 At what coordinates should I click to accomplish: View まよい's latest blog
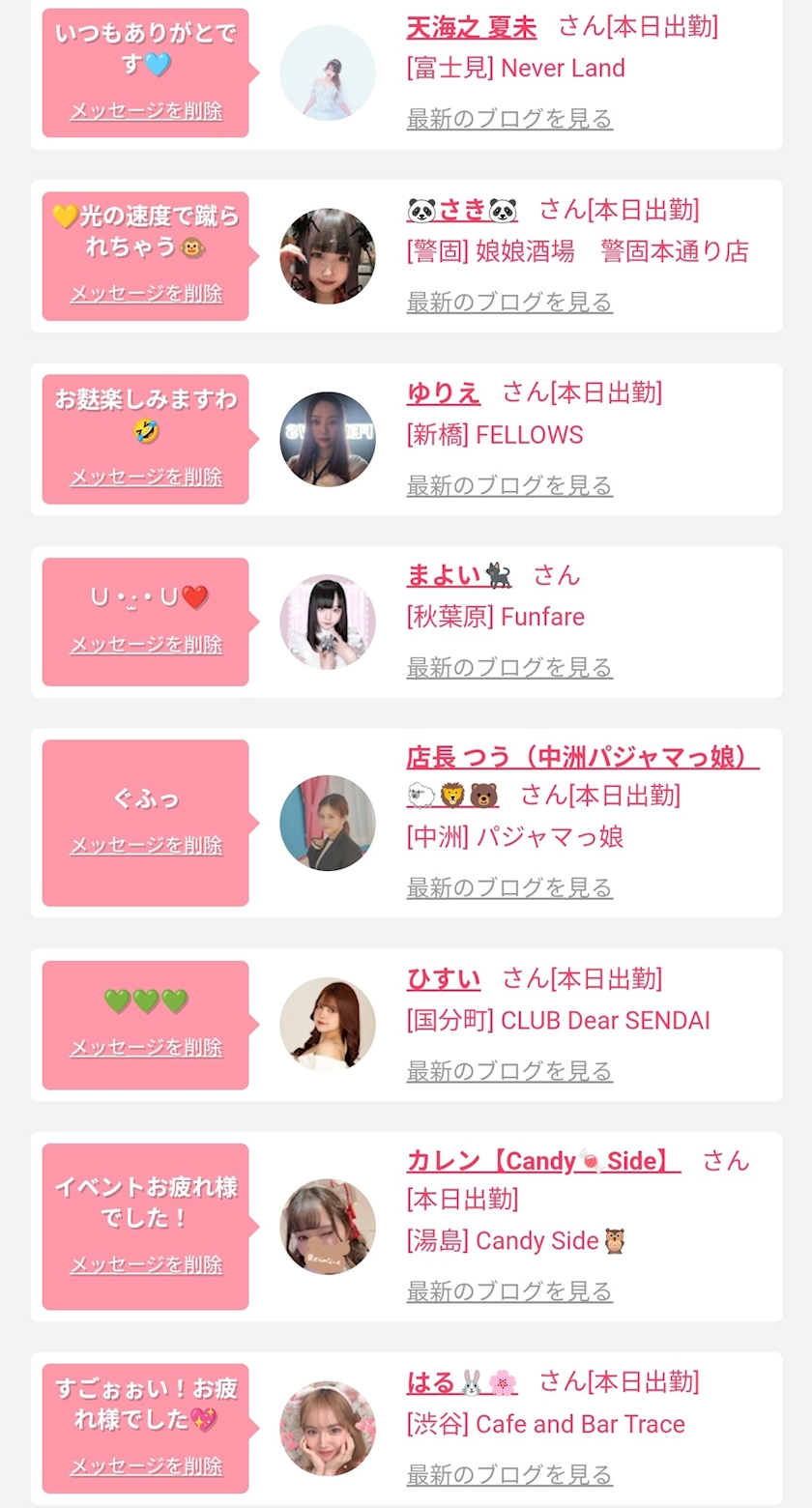pyautogui.click(x=509, y=667)
